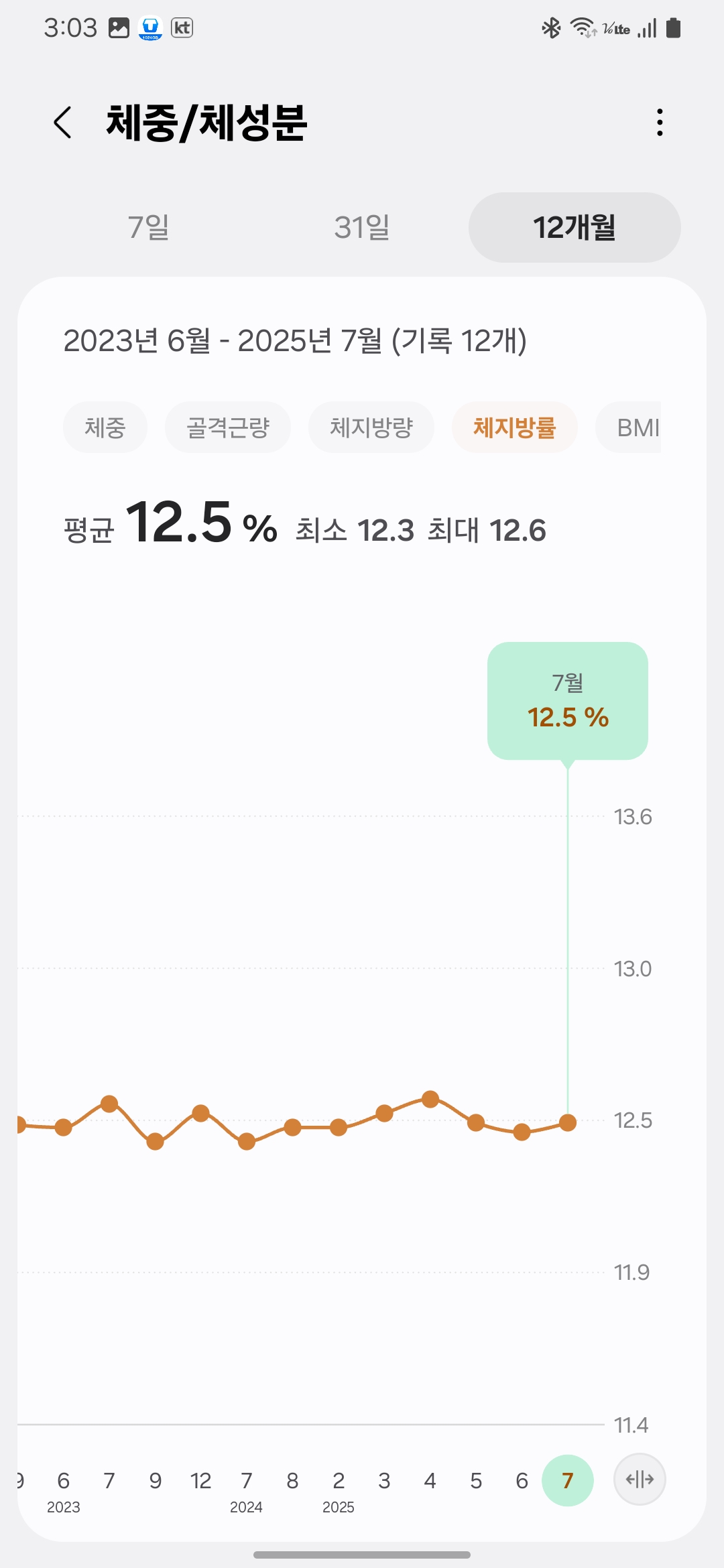Tap the kt notification icon

[182, 27]
